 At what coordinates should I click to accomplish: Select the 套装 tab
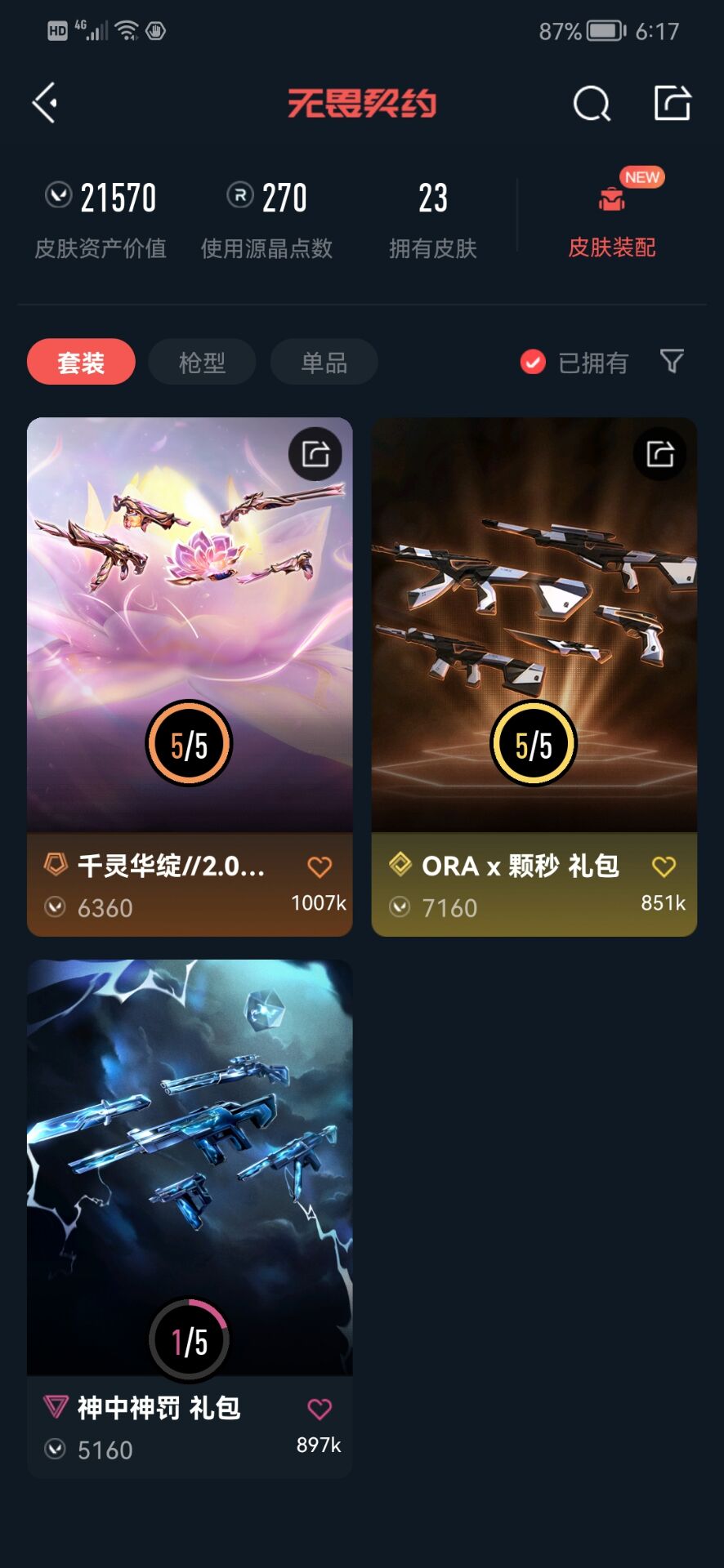[x=81, y=362]
